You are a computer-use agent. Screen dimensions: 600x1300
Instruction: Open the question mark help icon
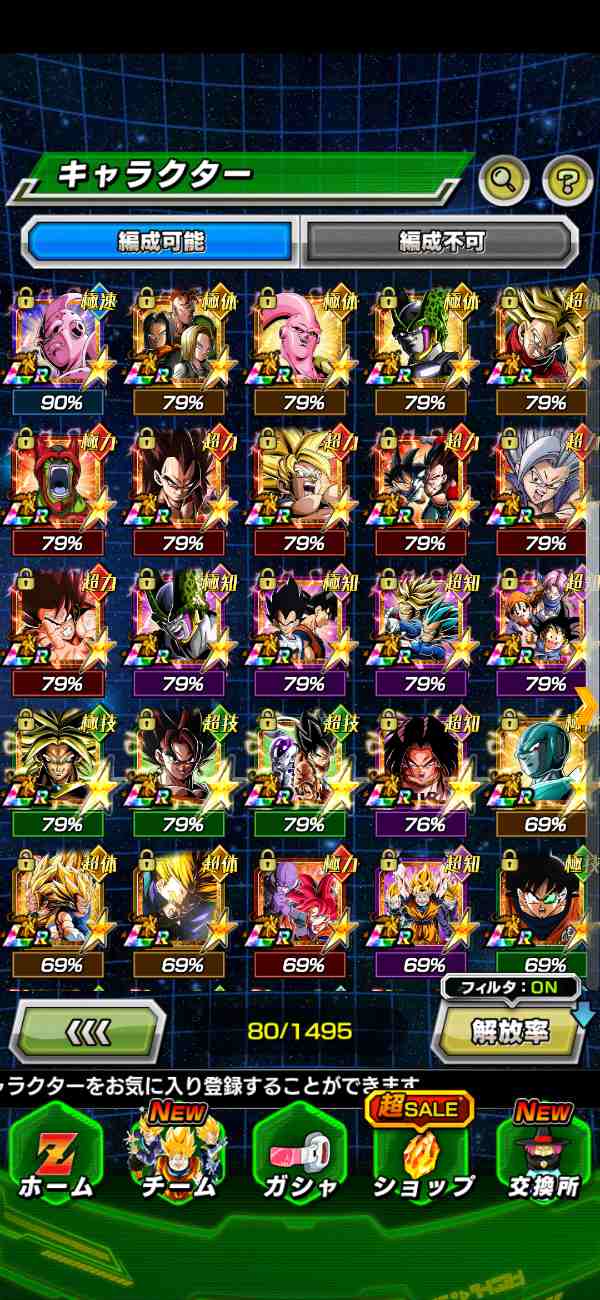point(567,181)
